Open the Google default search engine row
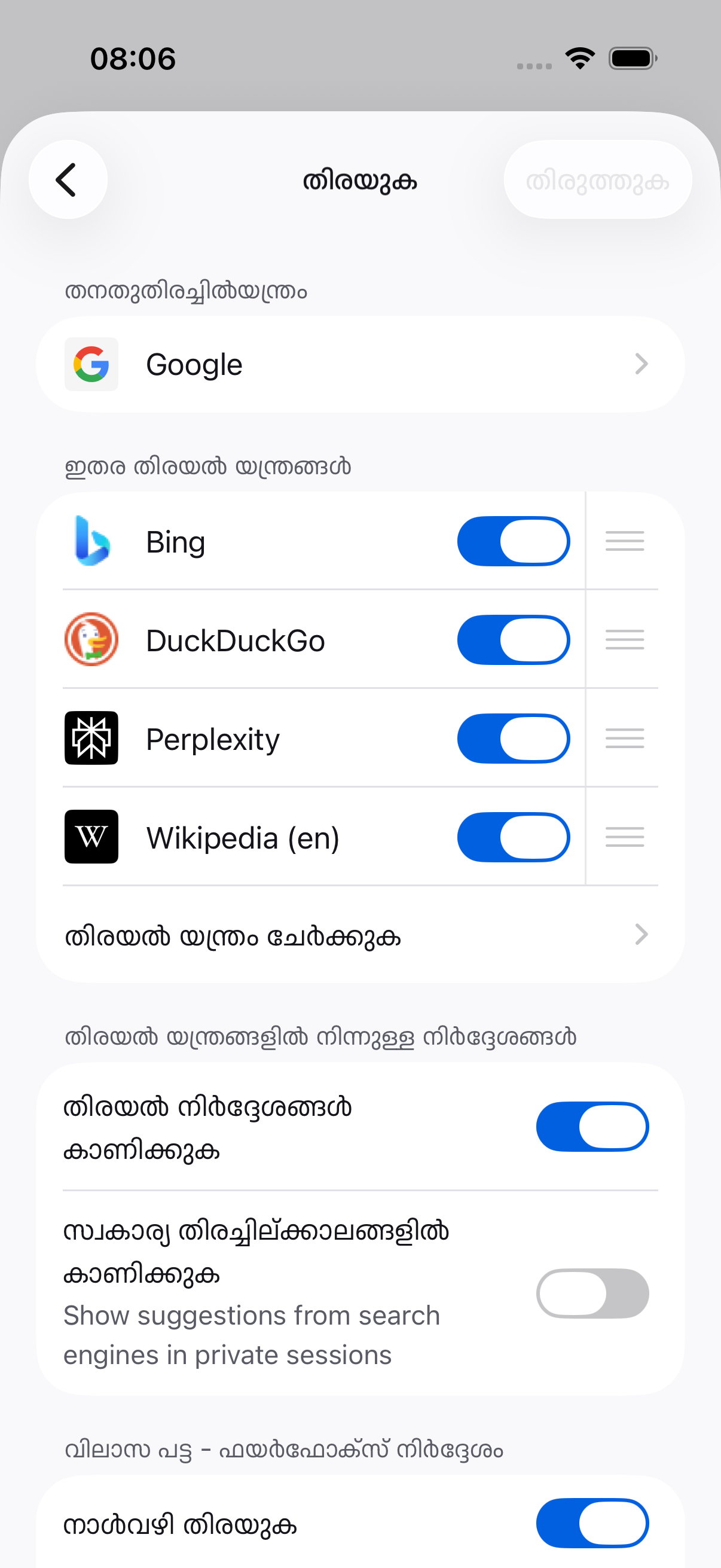The image size is (721, 1568). tap(360, 365)
